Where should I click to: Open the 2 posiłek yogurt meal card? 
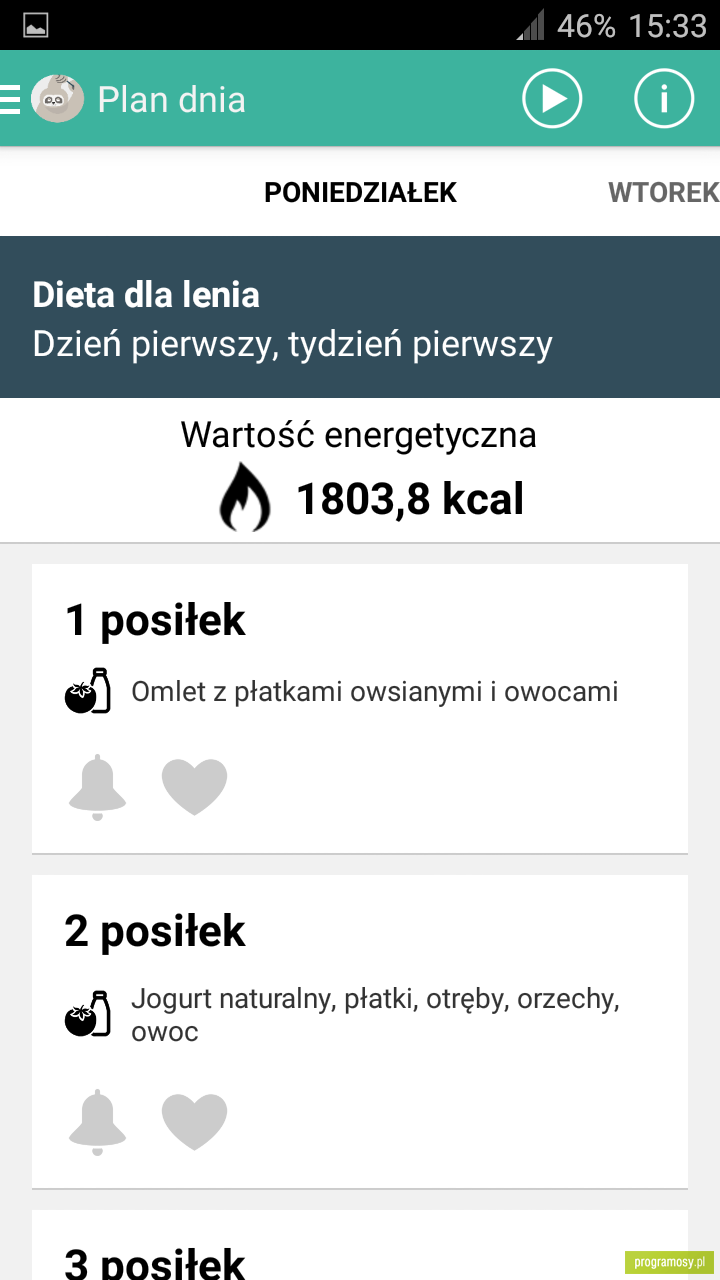point(360,1031)
